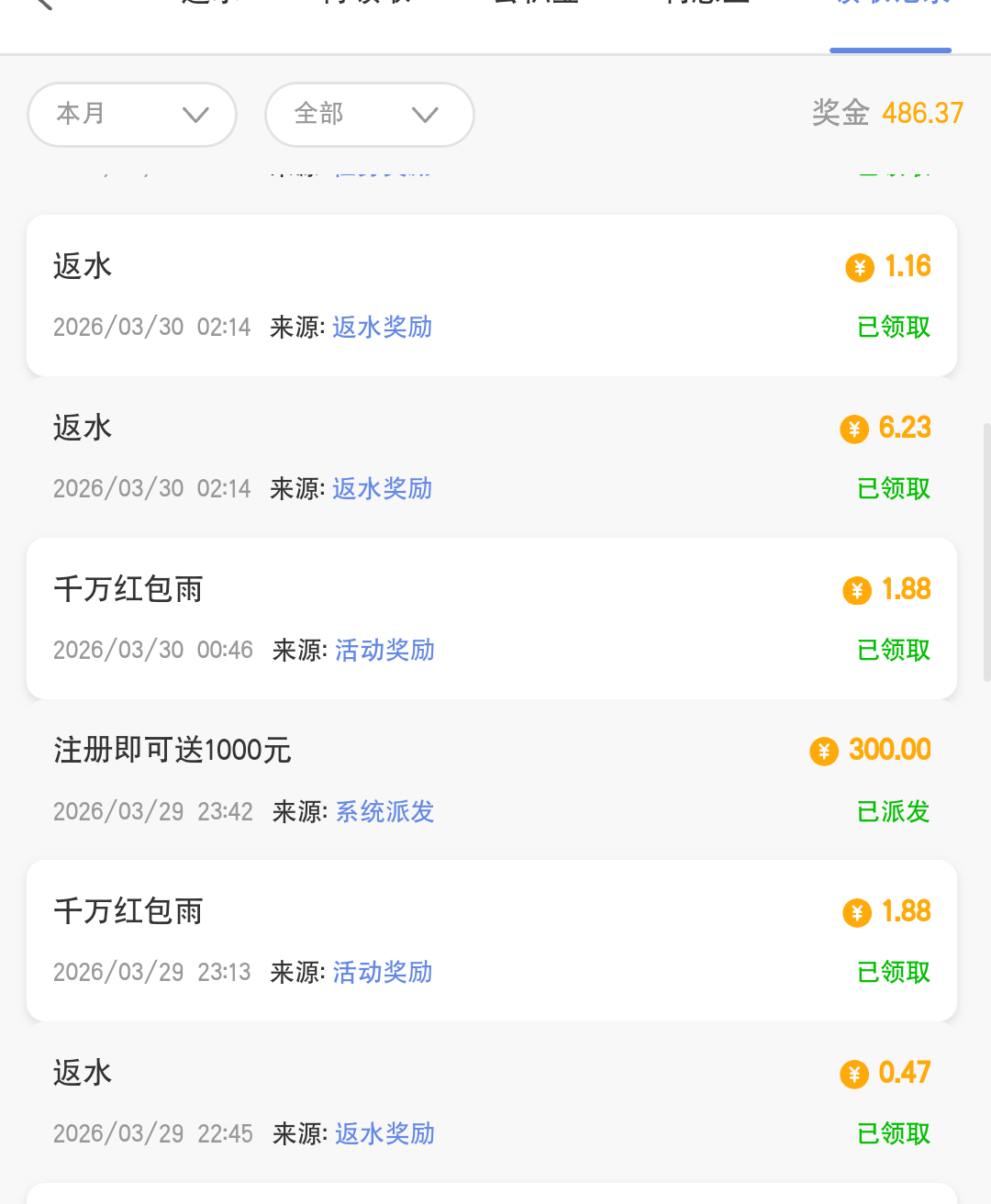Click the 已领取 status on the 6.23 record
The height and width of the screenshot is (1204, 991).
(893, 489)
